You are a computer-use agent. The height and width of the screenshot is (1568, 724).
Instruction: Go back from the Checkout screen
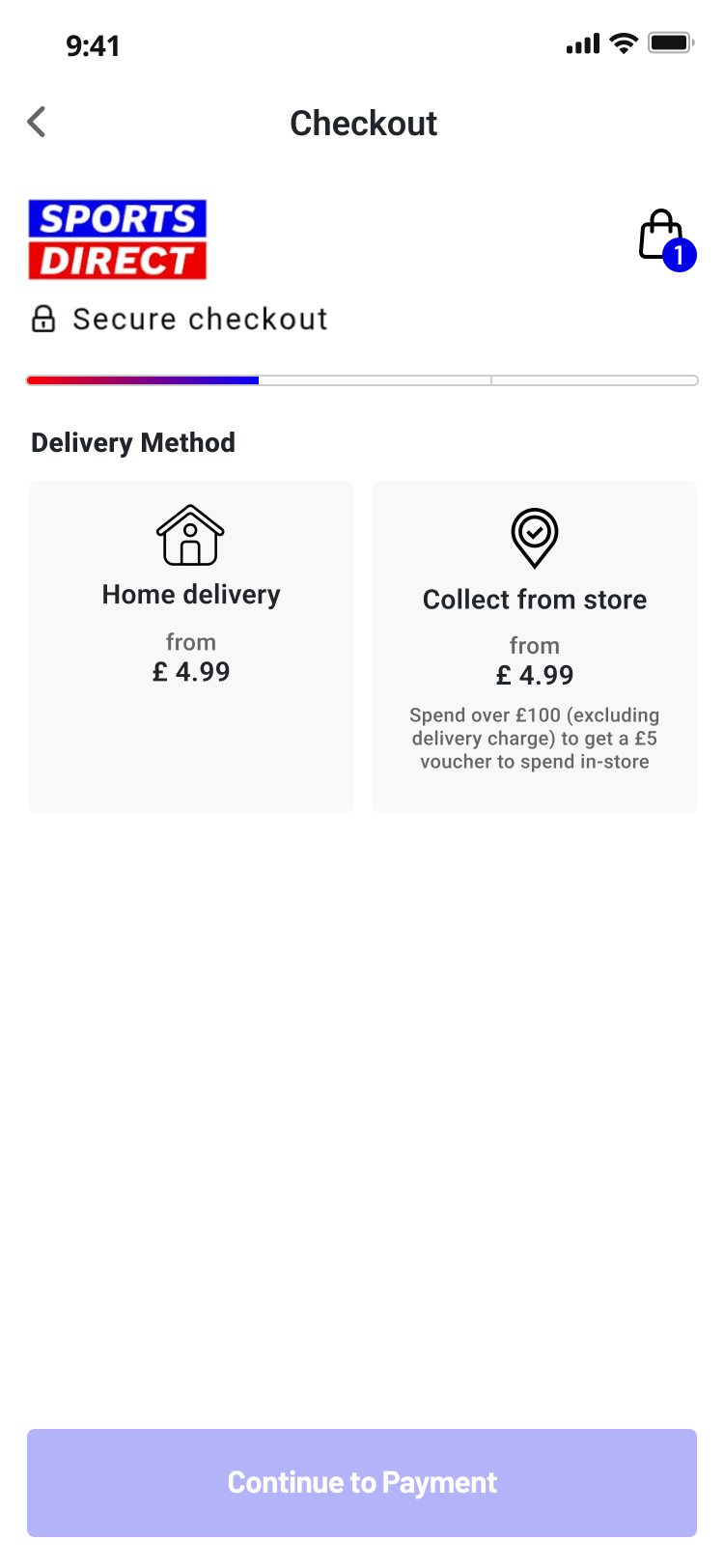(37, 123)
